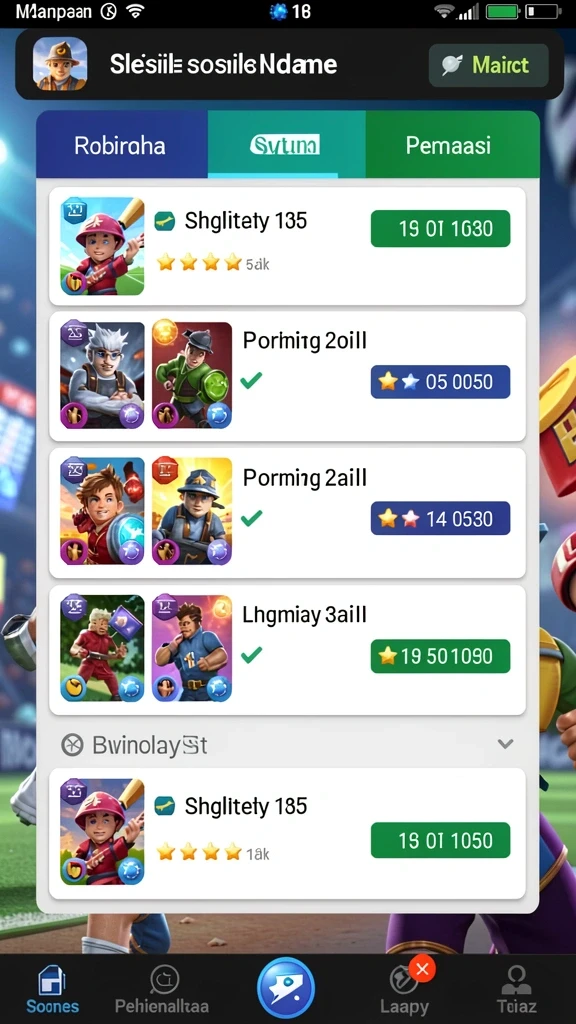576x1024 pixels.
Task: Collapse the BwinolaySt section chevron
Action: (x=505, y=744)
